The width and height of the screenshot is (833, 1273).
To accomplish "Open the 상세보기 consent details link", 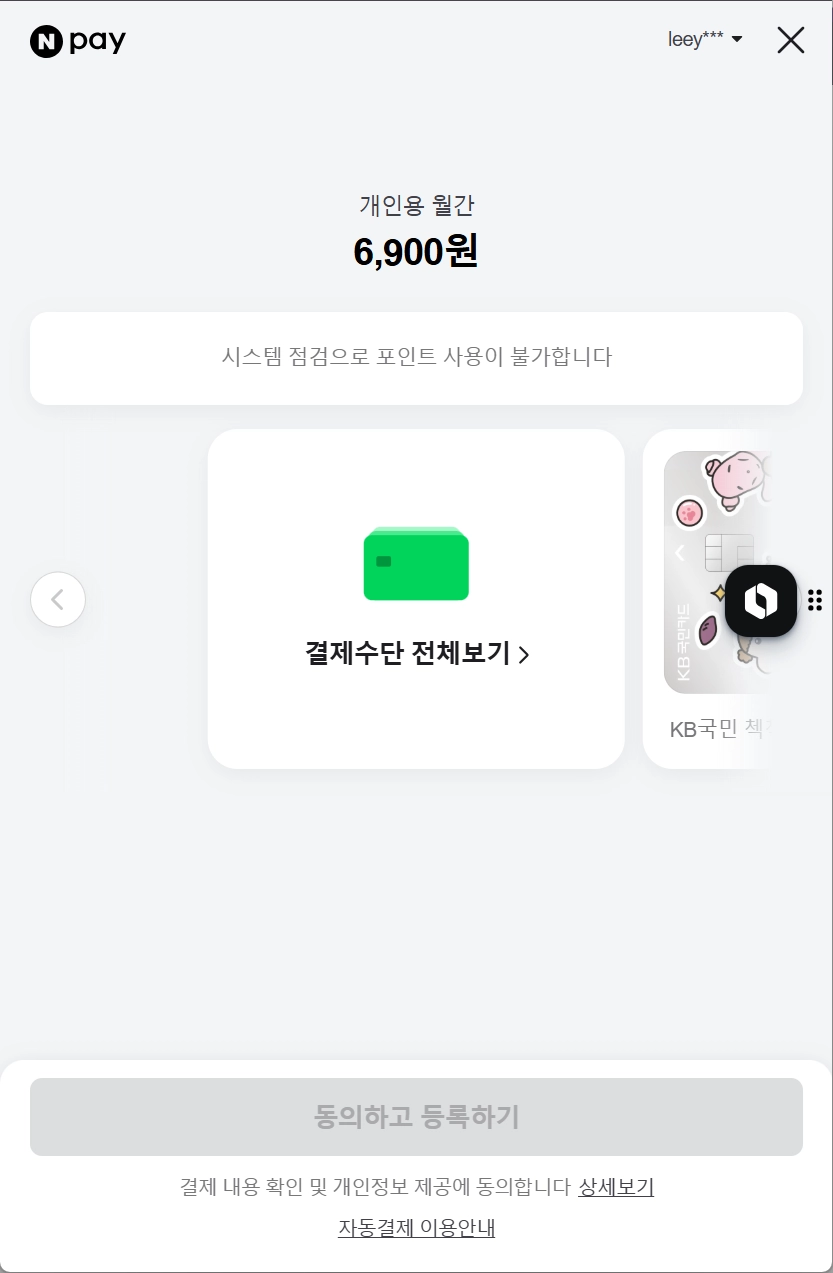I will 616,1187.
